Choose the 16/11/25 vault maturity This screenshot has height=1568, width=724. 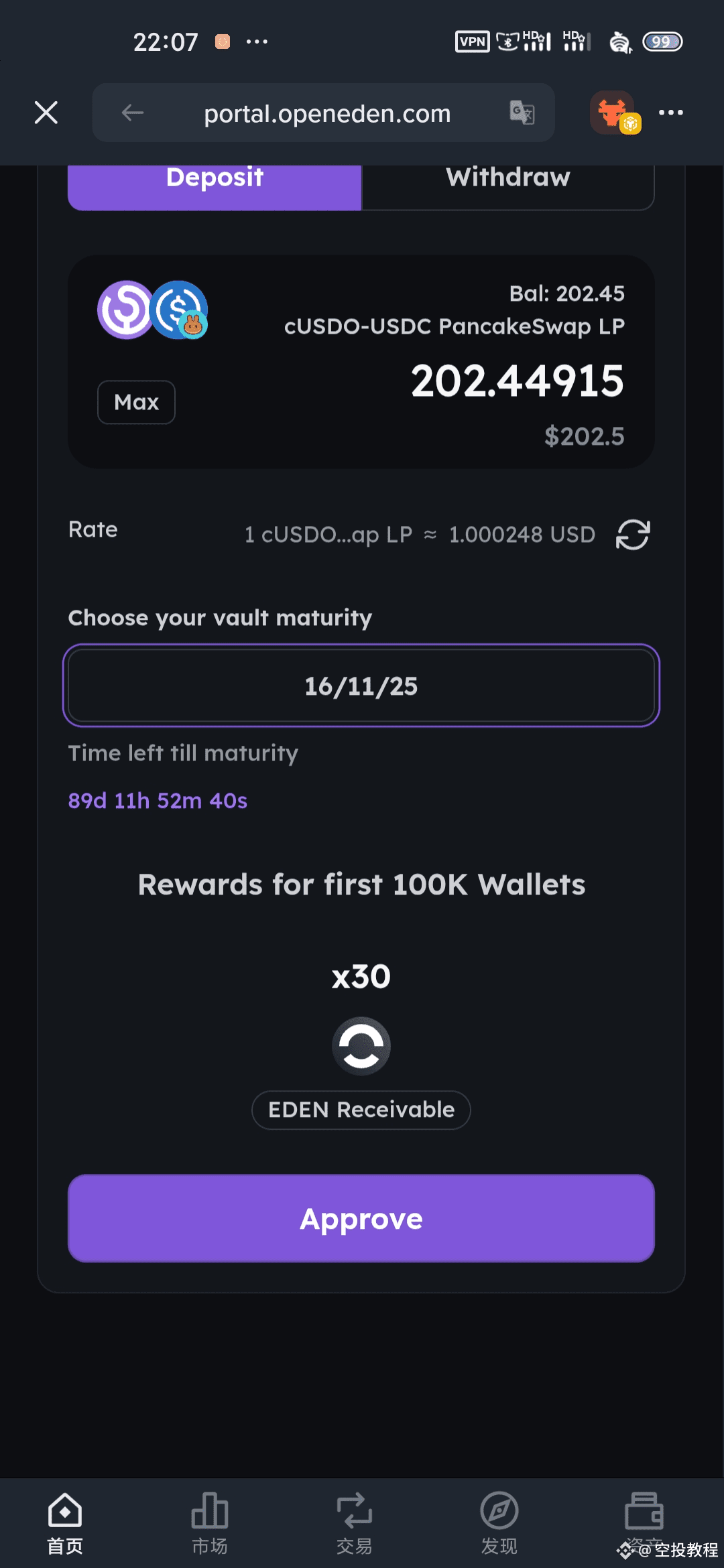coord(361,685)
